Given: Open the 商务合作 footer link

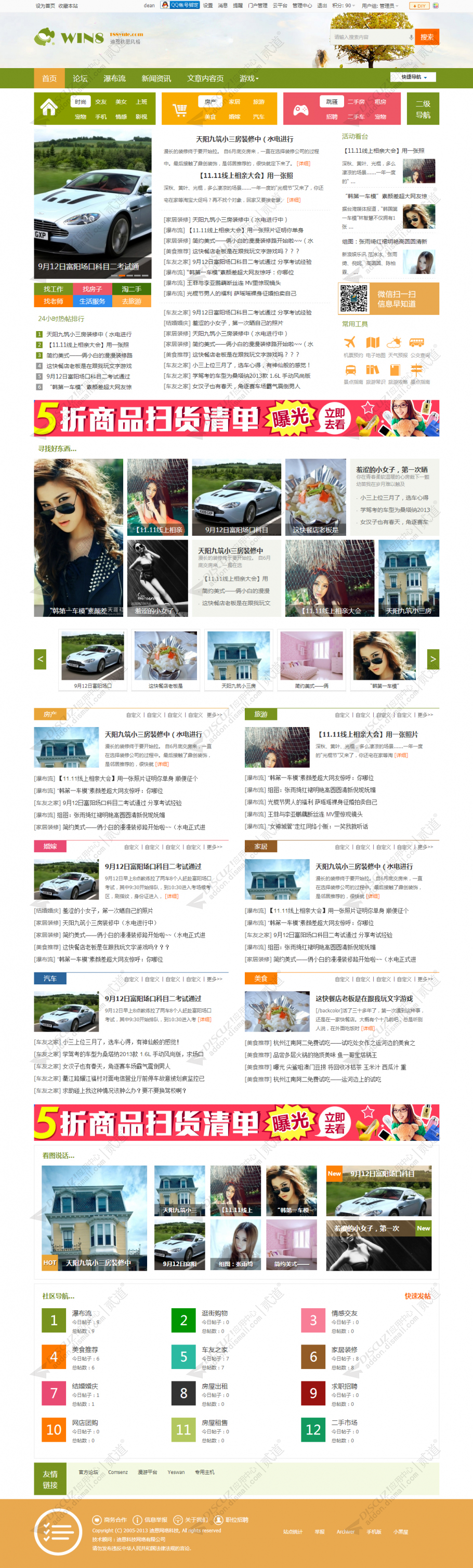Looking at the screenshot, I should click(114, 1520).
